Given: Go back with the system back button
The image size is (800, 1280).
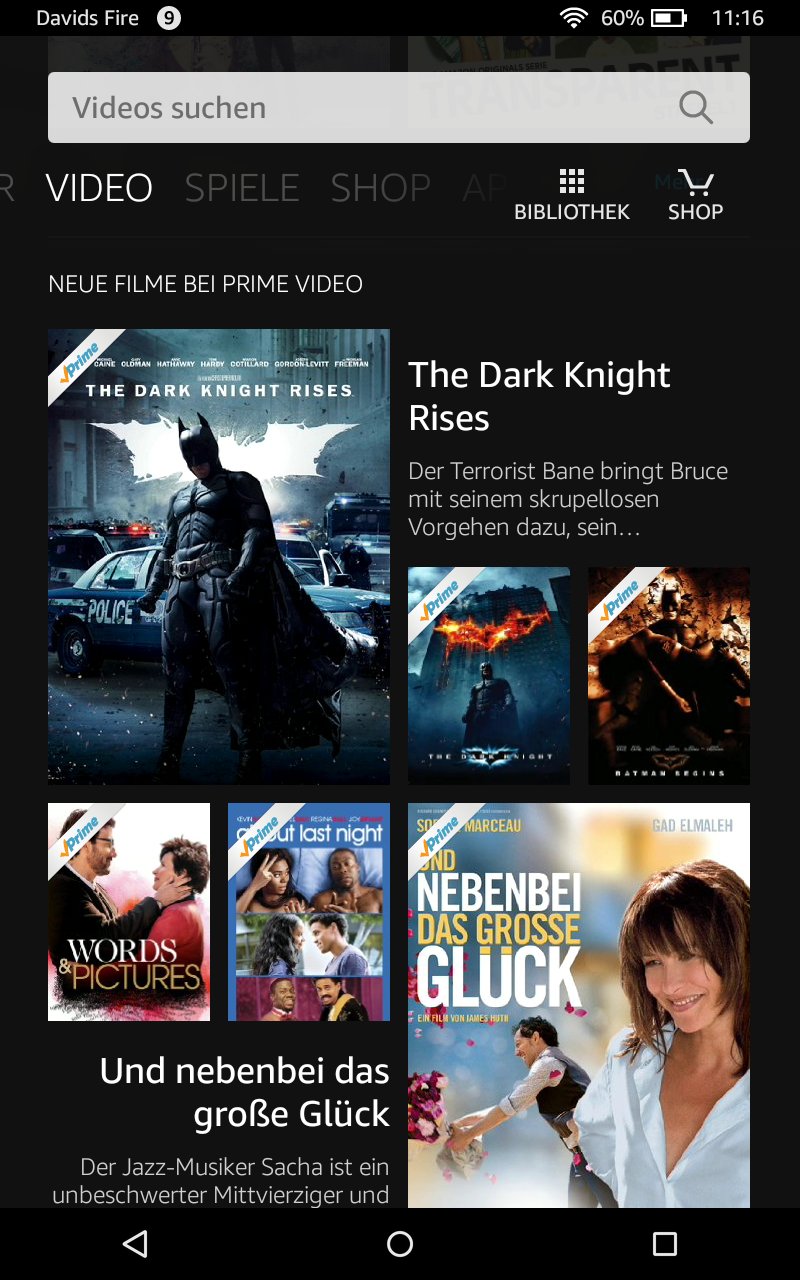Looking at the screenshot, I should [135, 1243].
